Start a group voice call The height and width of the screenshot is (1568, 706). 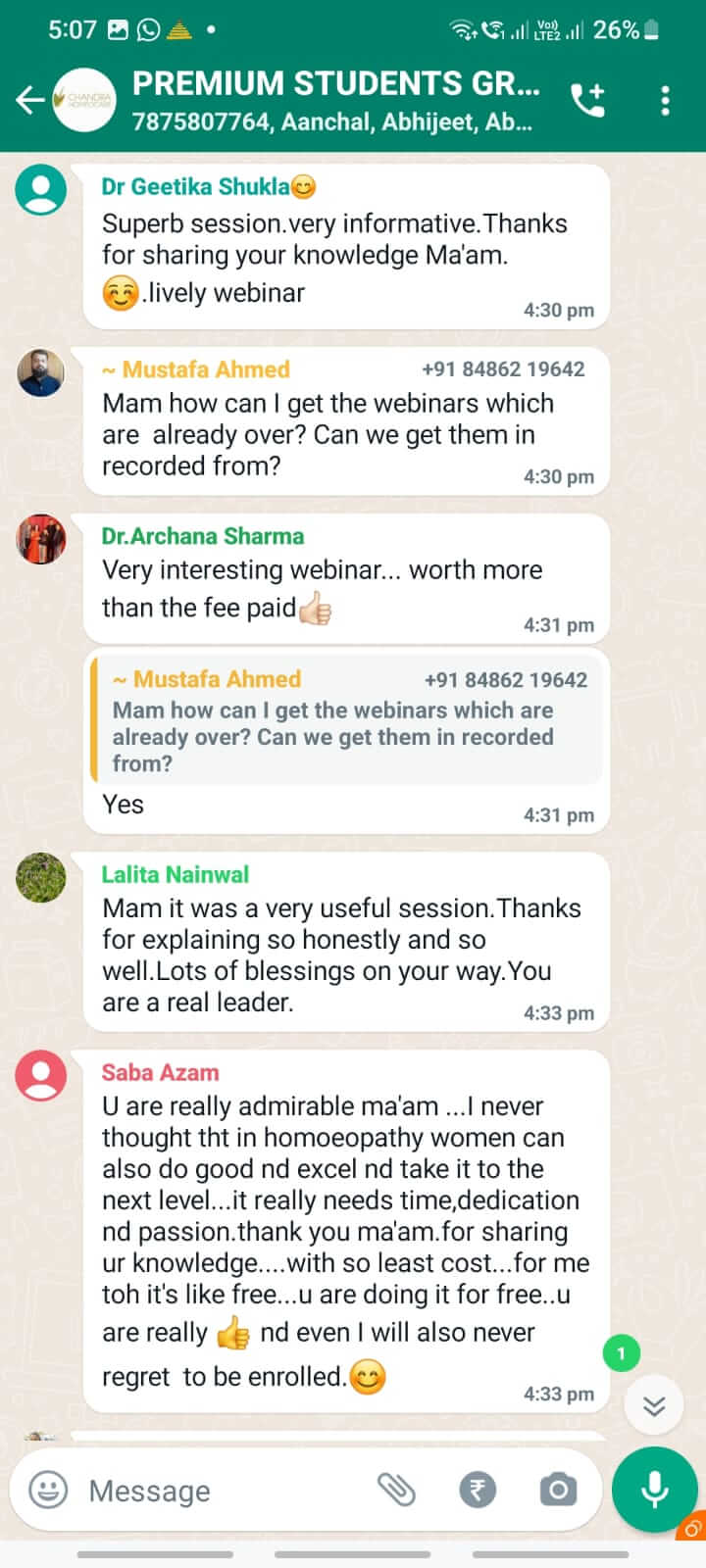point(587,100)
